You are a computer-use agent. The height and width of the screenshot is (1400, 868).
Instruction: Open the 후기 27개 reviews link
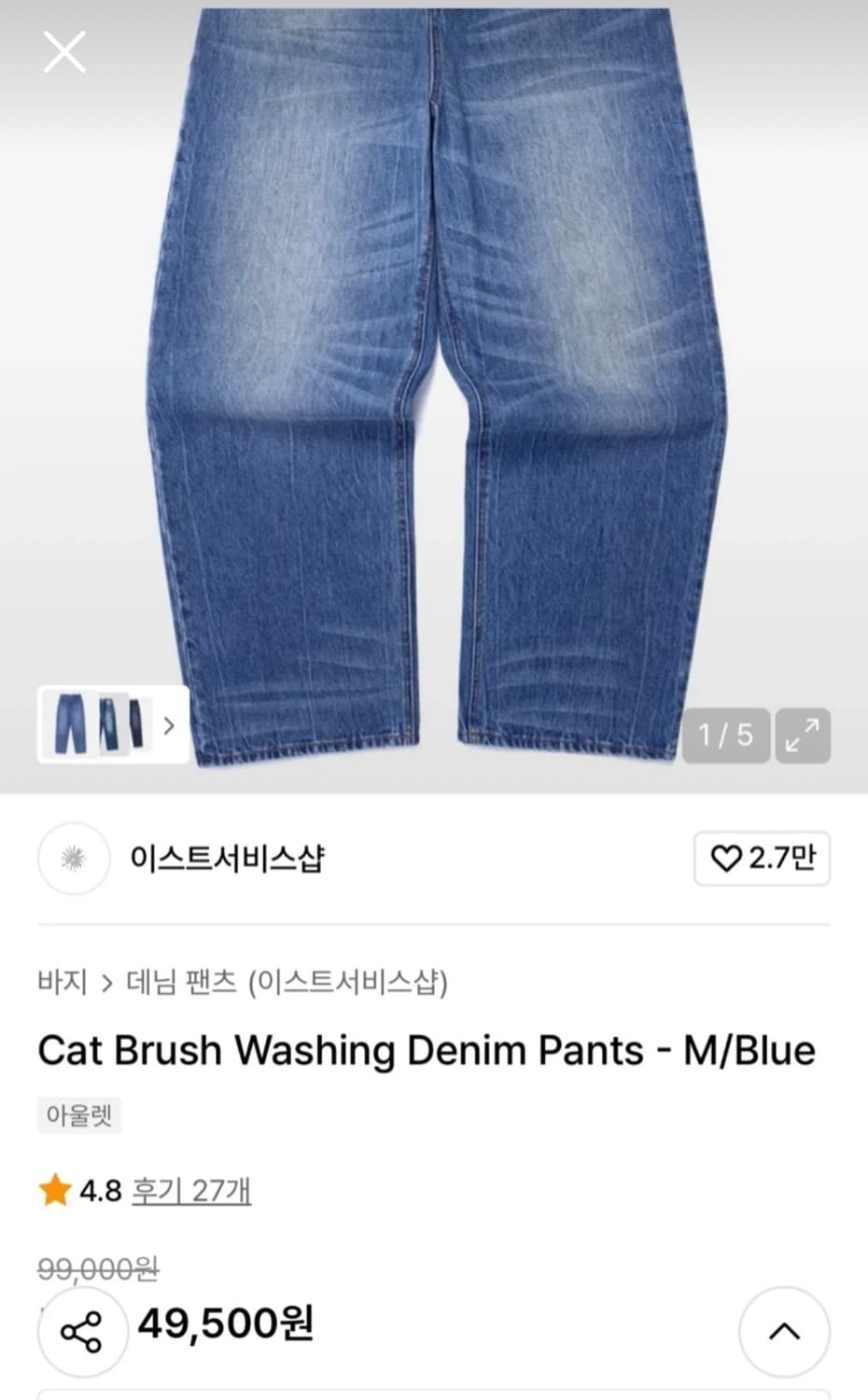pyautogui.click(x=190, y=1190)
